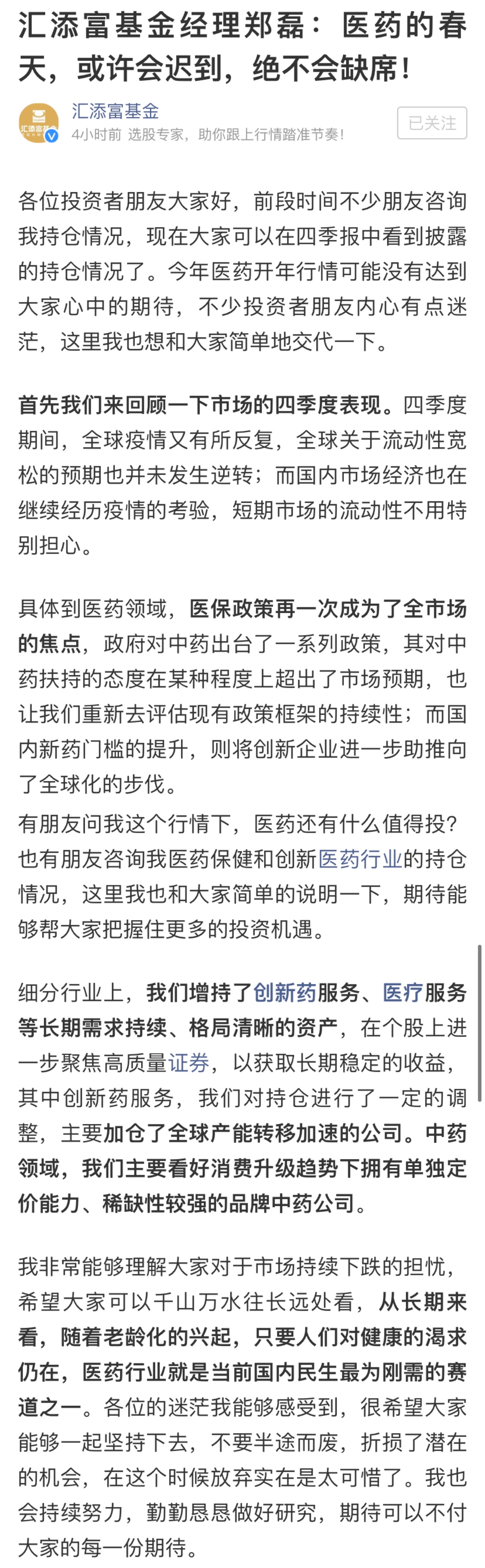
Task: Tap the 已关注 follow button
Action: point(431,122)
